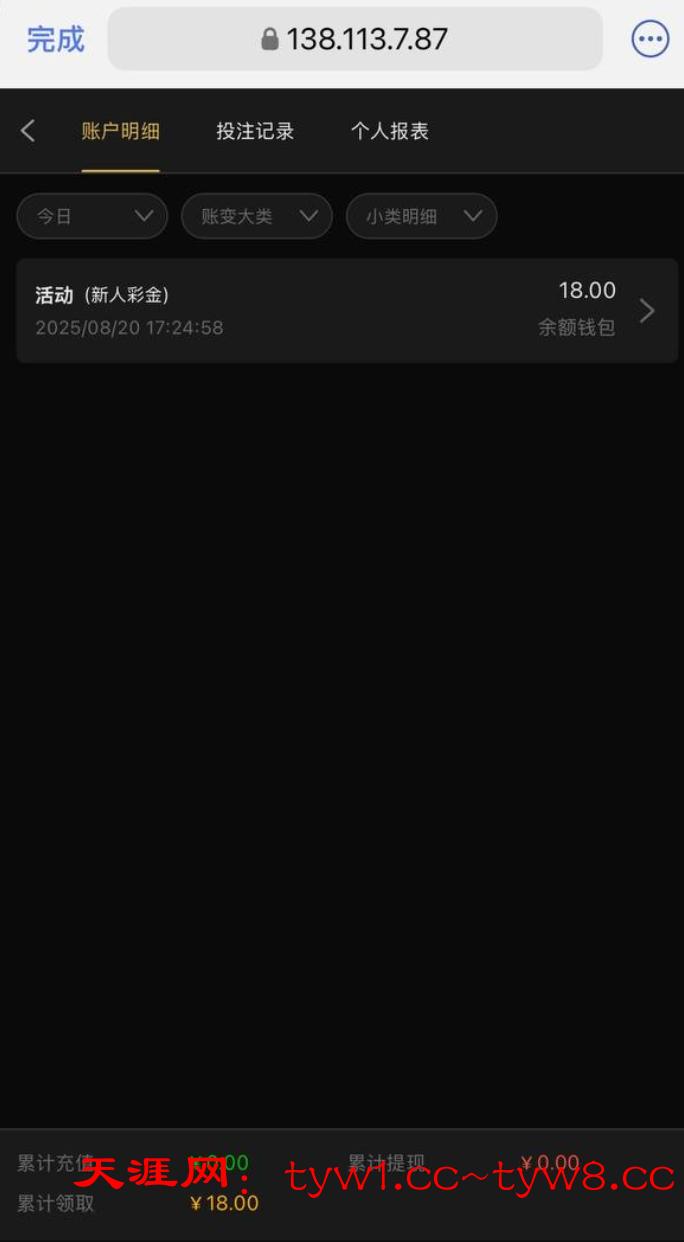This screenshot has height=1242, width=684.
Task: Switch to the 投注记录 tab
Action: pyautogui.click(x=255, y=131)
